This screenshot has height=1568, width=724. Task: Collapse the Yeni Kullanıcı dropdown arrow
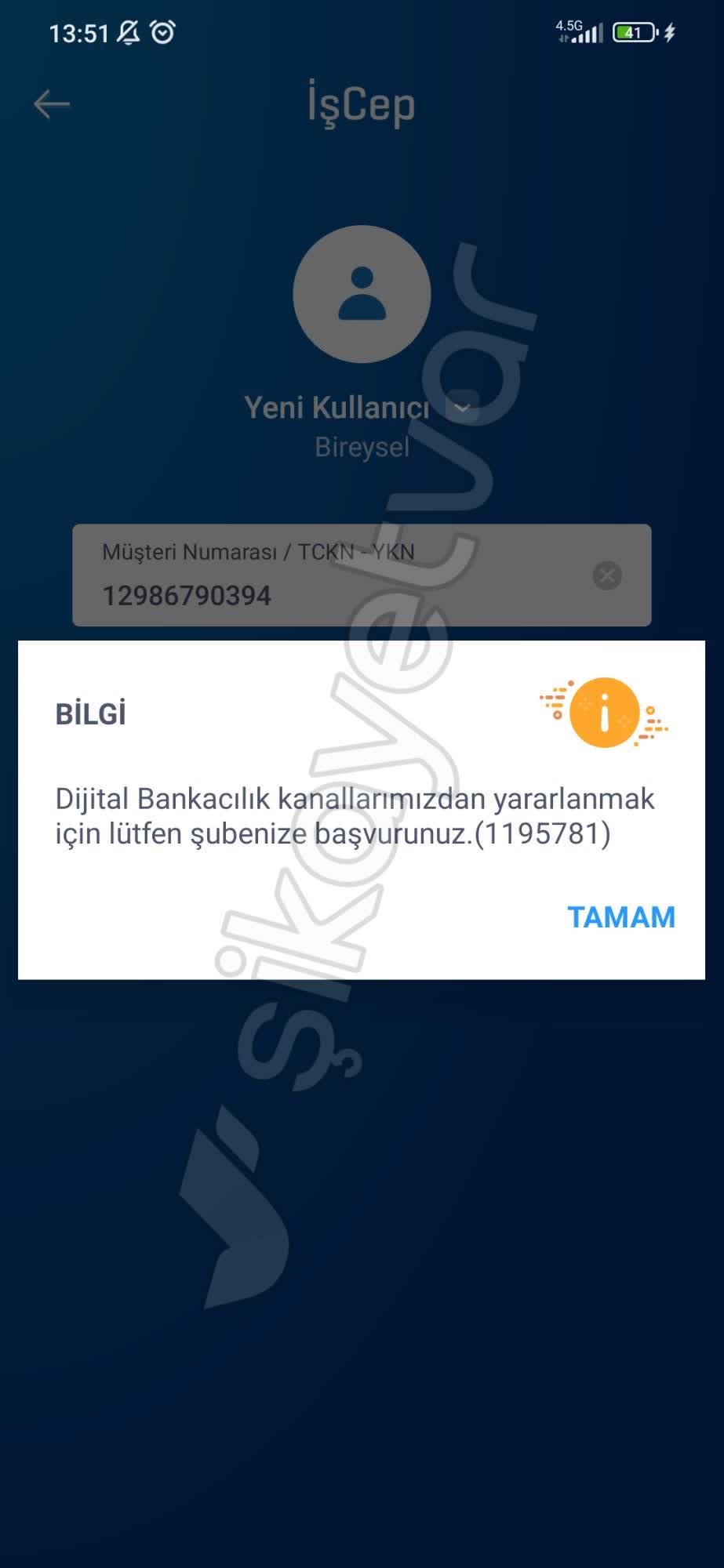pyautogui.click(x=460, y=408)
